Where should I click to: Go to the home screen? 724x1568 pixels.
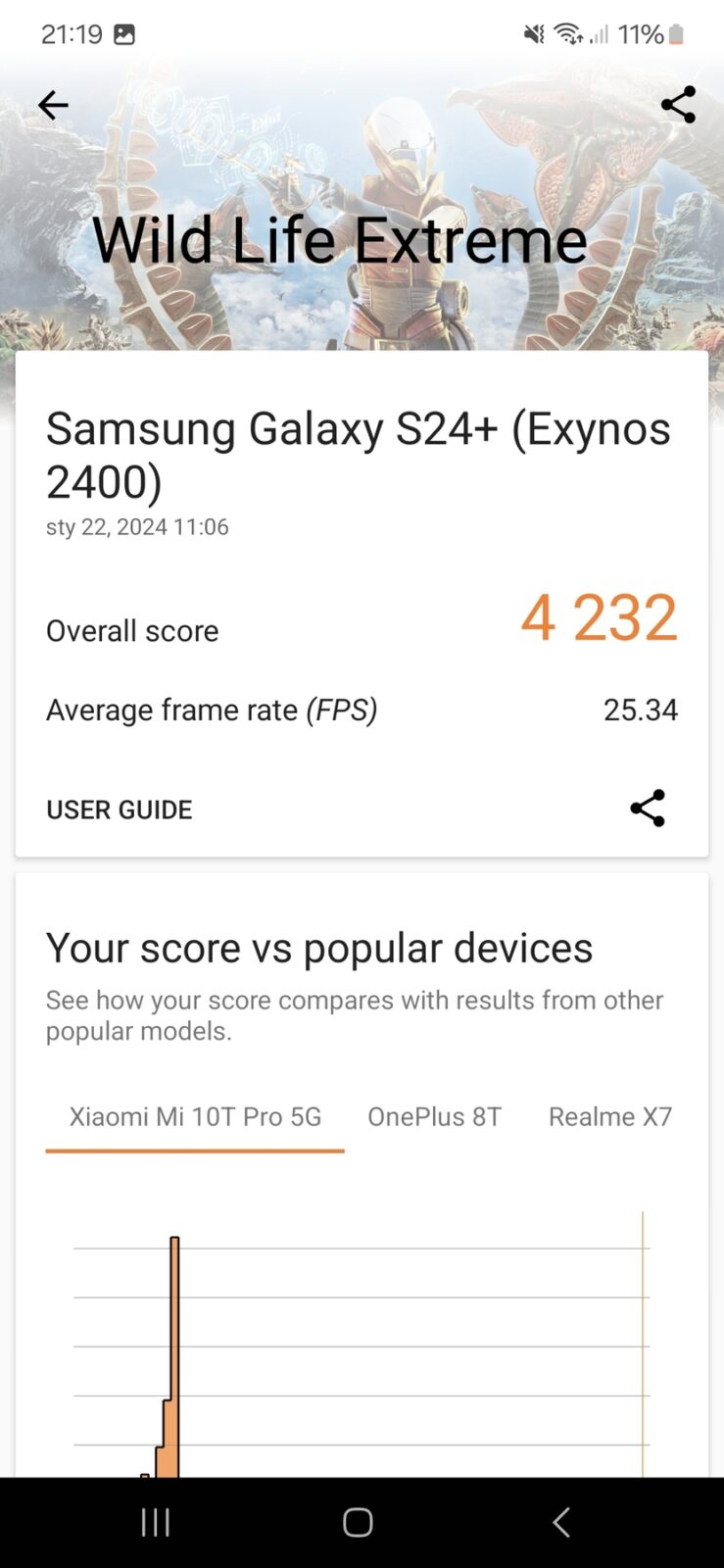(x=358, y=1522)
